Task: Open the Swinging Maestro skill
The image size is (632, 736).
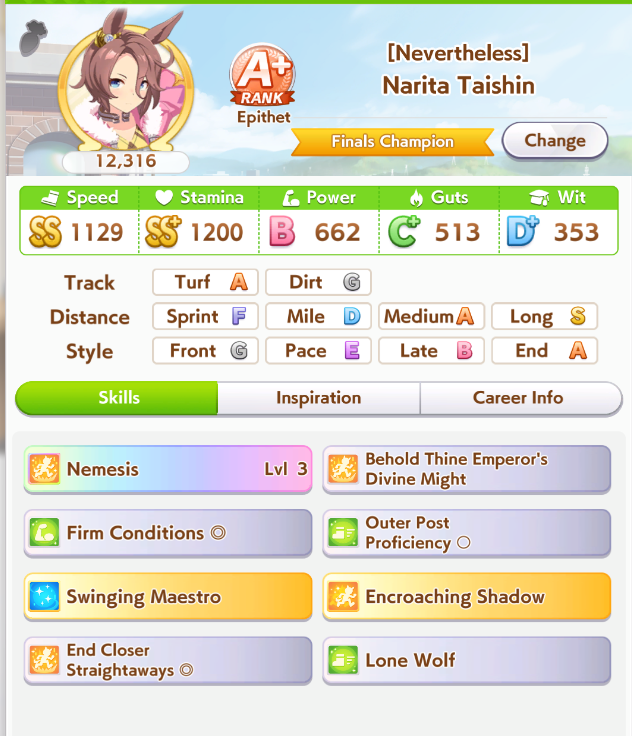Action: [168, 597]
